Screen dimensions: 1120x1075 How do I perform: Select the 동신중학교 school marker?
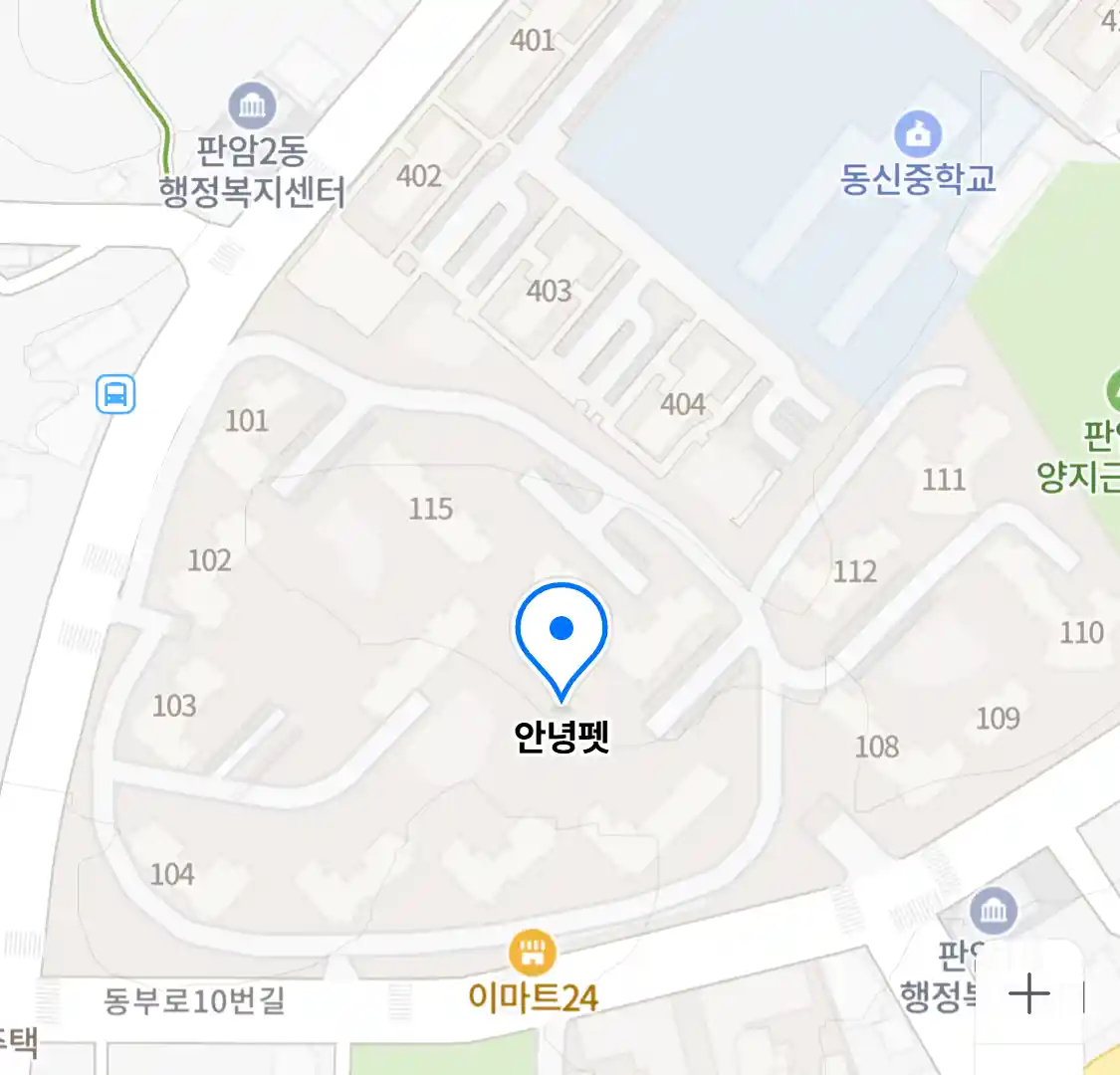coord(917,134)
